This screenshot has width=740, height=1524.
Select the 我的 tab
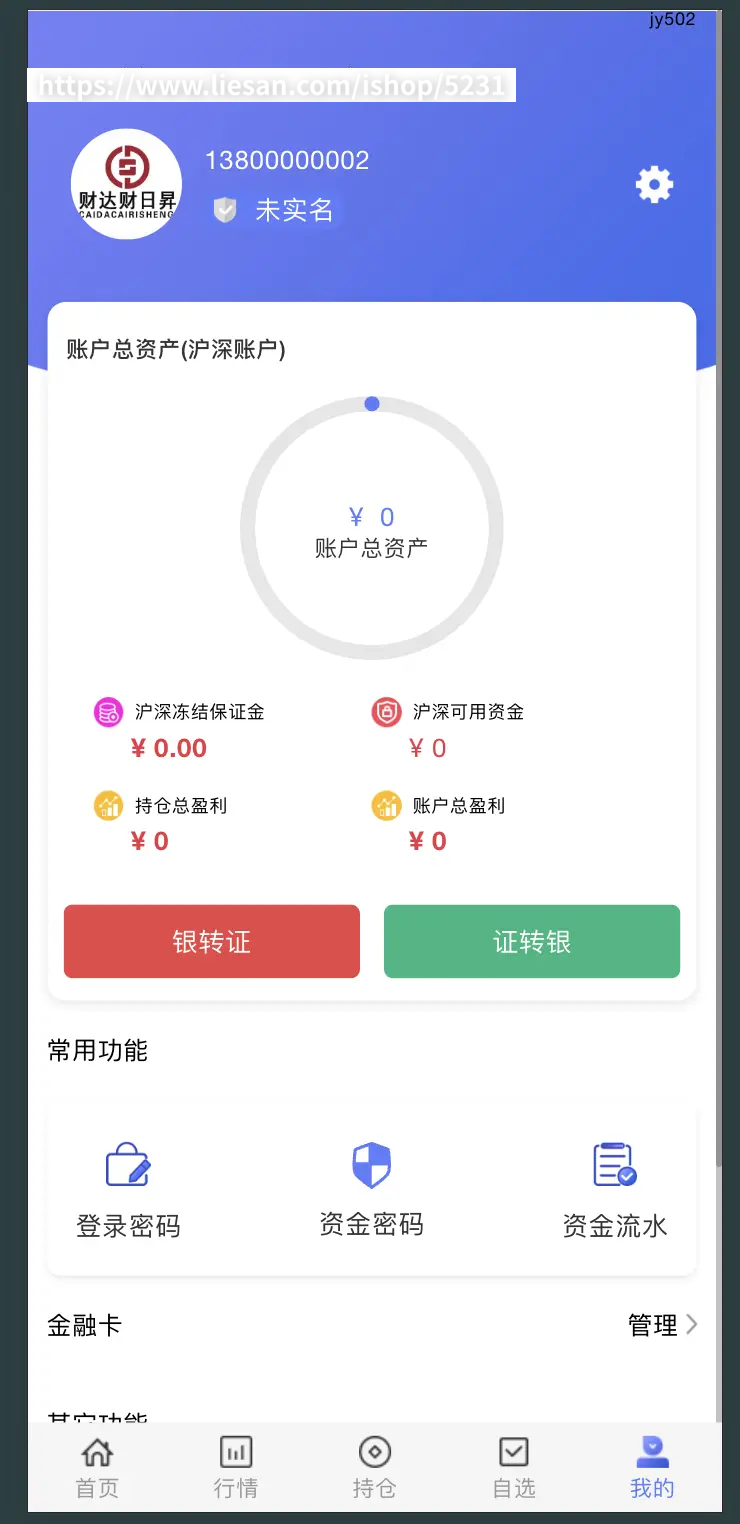point(652,1467)
